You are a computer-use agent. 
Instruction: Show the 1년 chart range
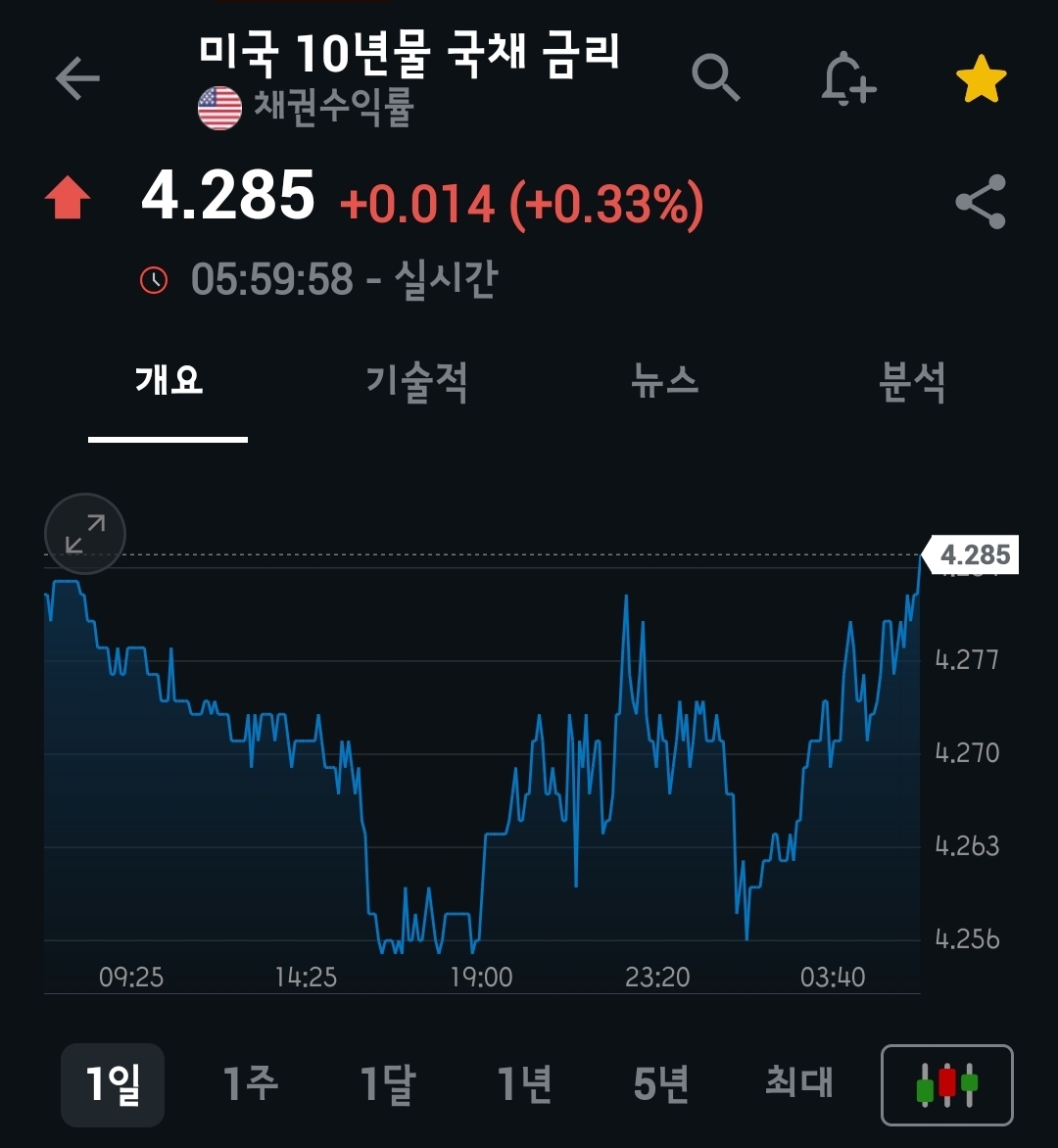tap(524, 1084)
